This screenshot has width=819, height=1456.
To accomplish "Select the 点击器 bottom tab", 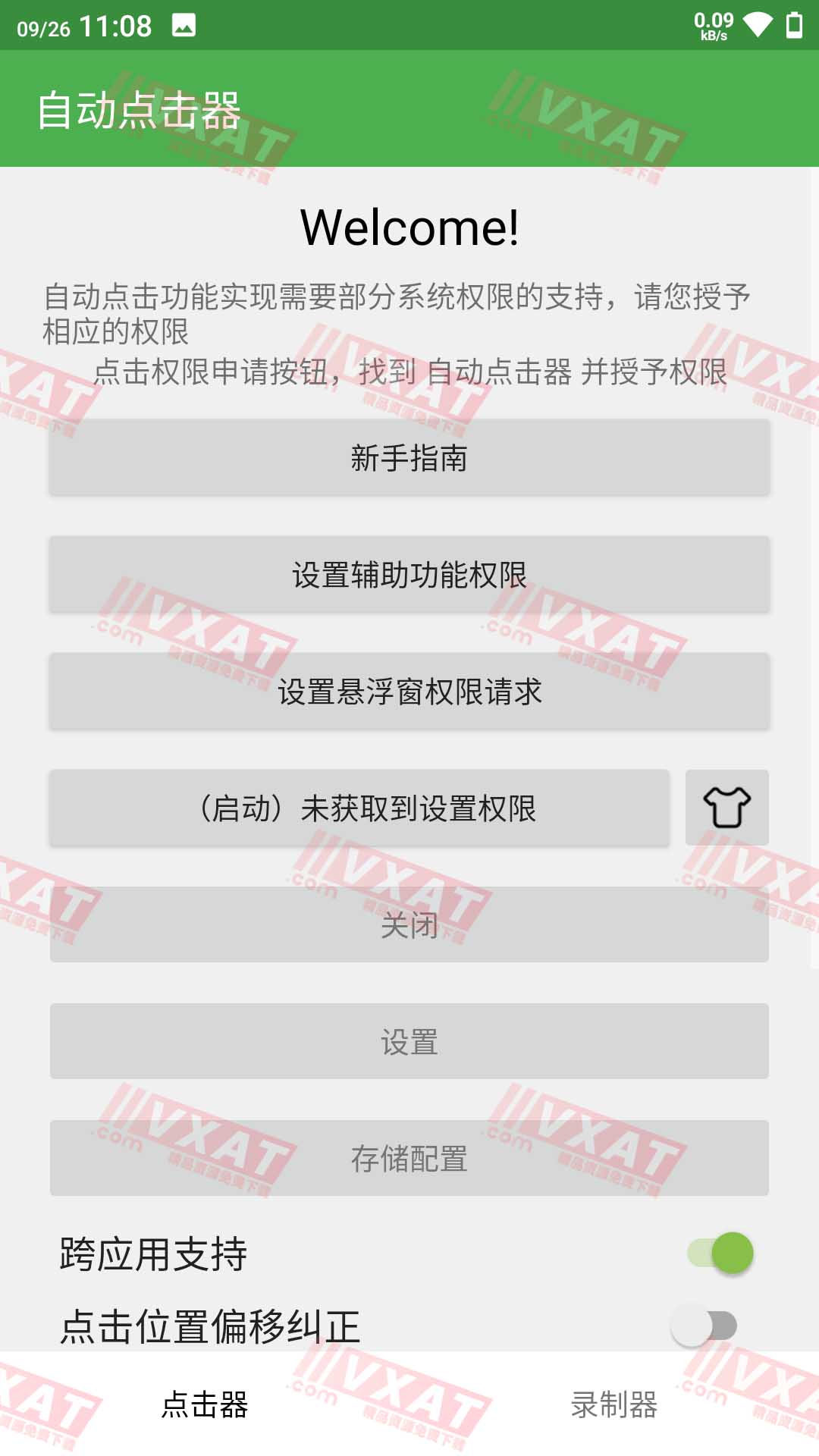I will coord(205,1404).
